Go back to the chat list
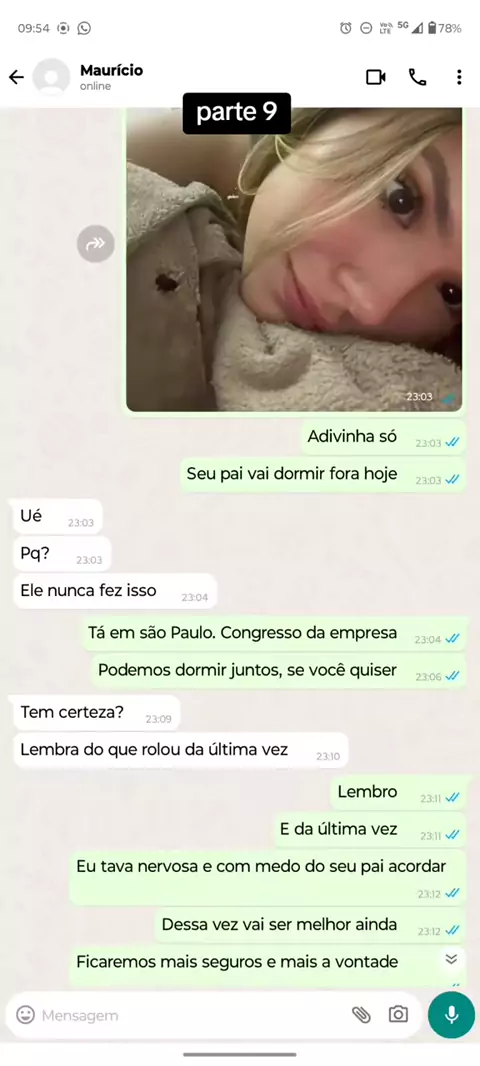 coord(16,78)
